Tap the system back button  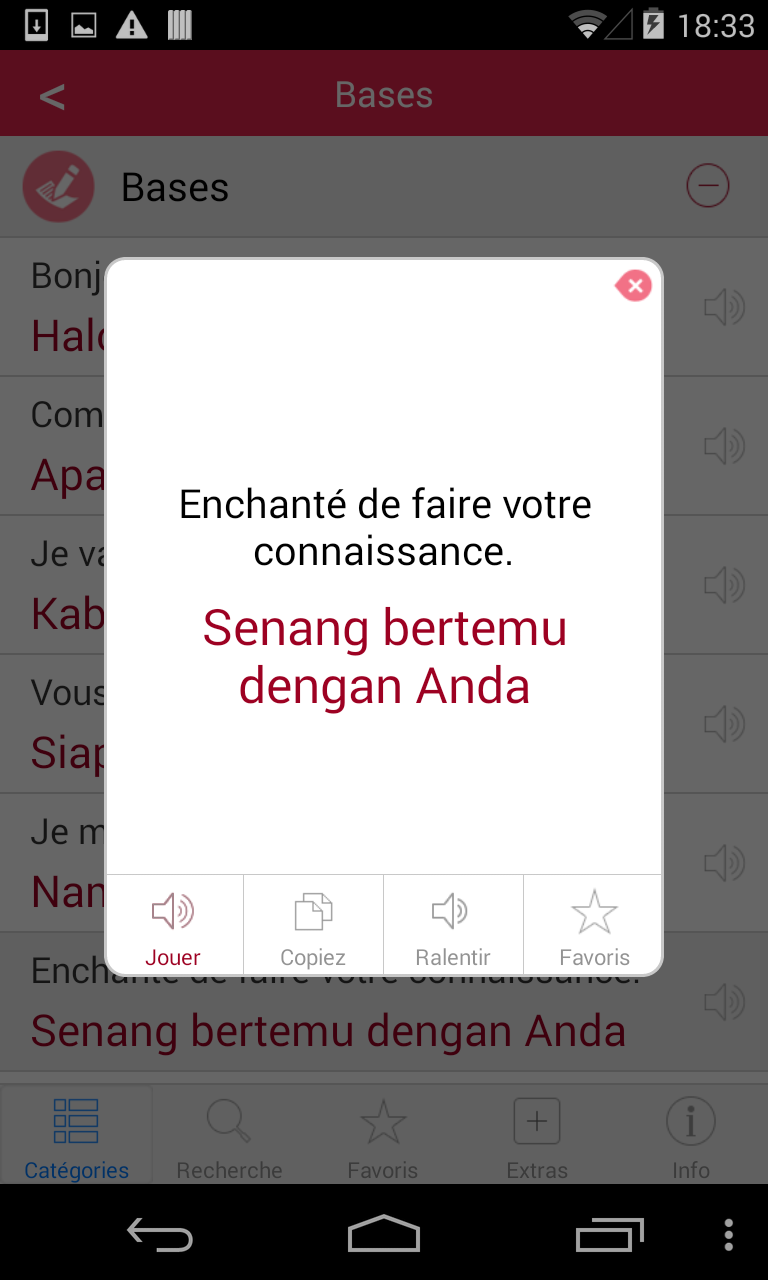click(x=160, y=1234)
